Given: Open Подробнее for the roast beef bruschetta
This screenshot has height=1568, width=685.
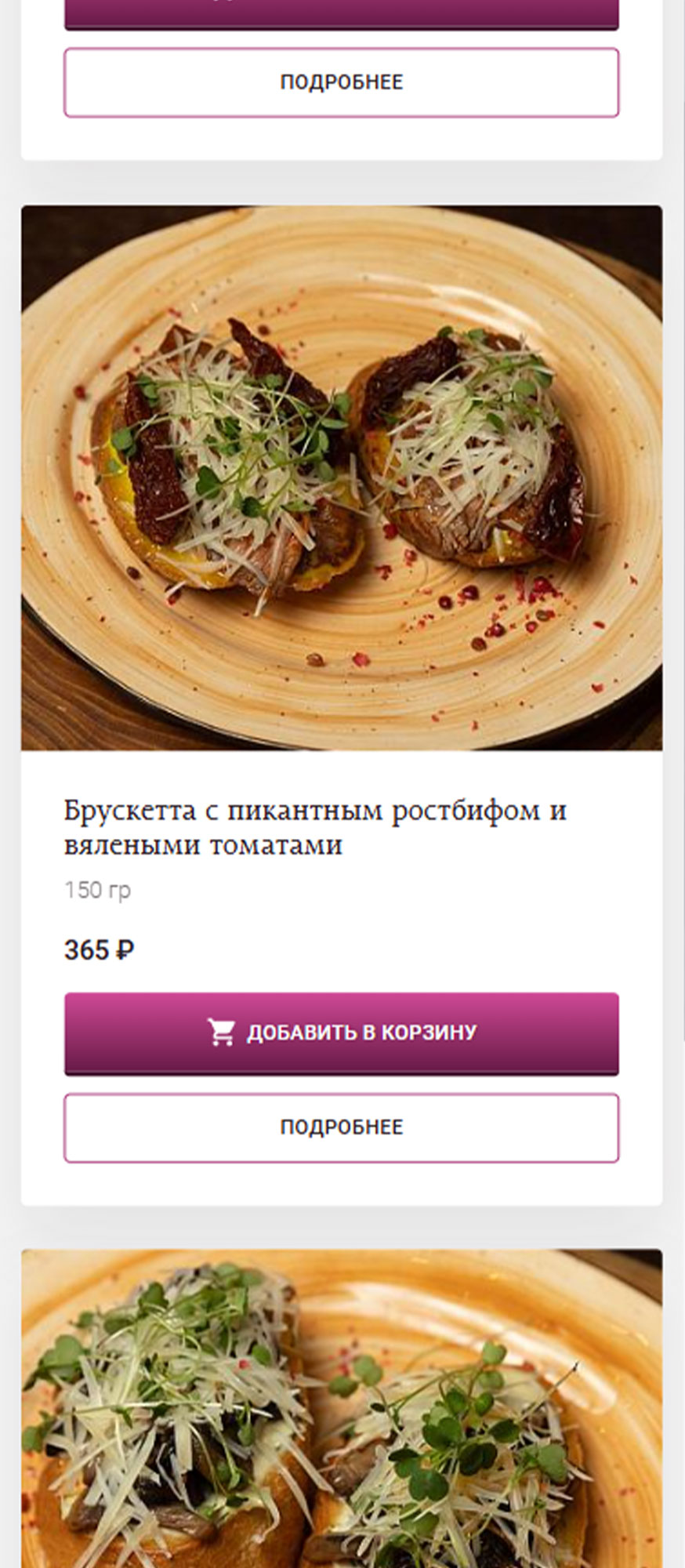Looking at the screenshot, I should point(342,1127).
